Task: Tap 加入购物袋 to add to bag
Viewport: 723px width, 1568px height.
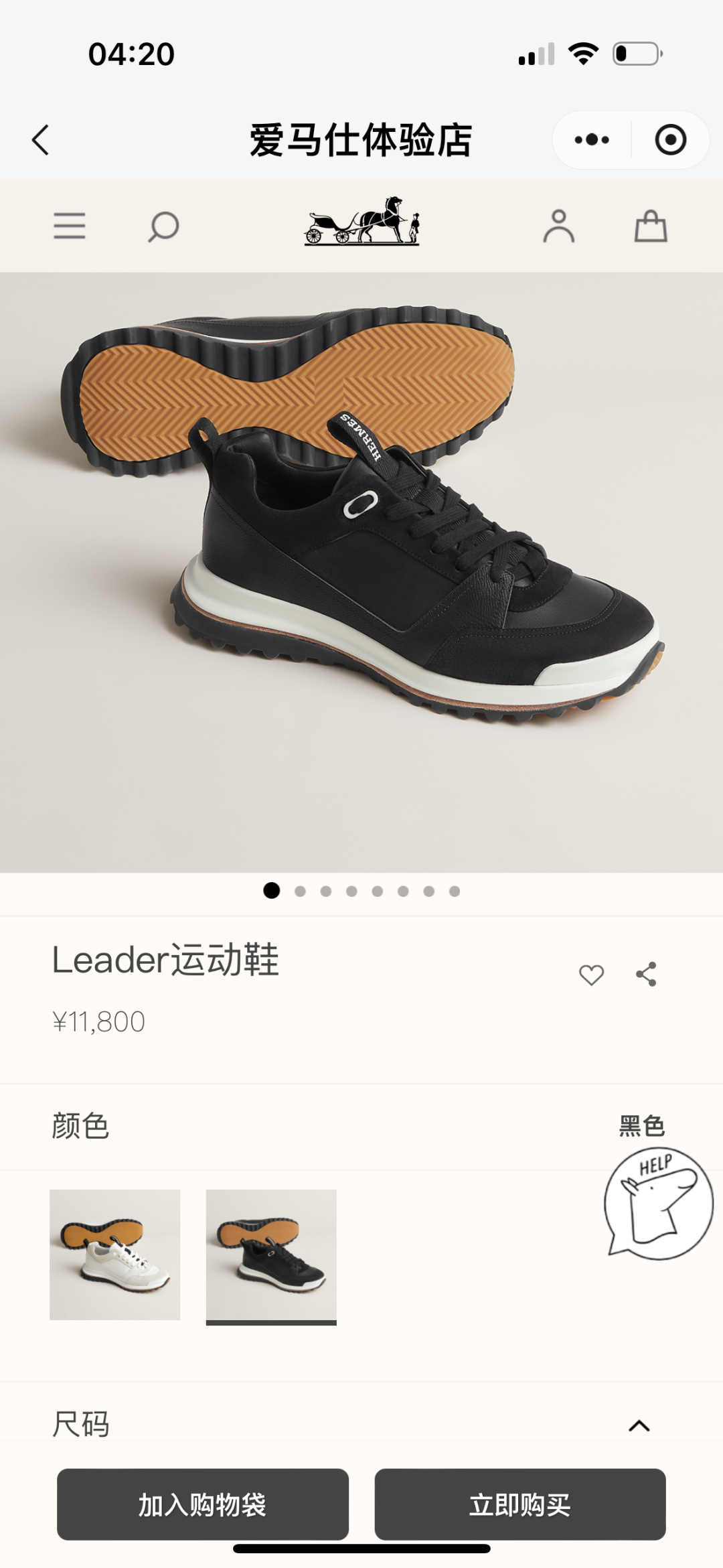Action: 203,1504
